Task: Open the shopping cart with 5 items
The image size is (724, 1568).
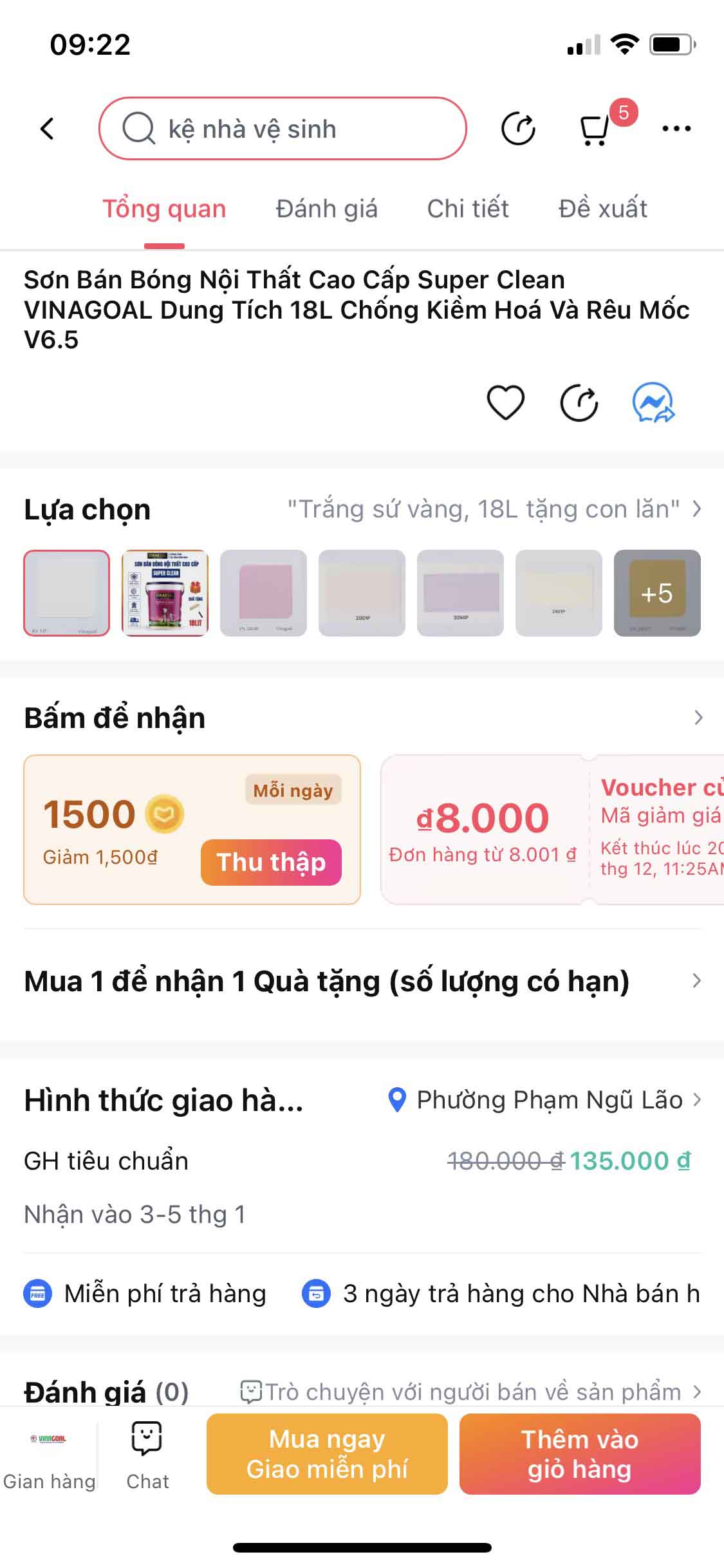Action: pyautogui.click(x=593, y=128)
